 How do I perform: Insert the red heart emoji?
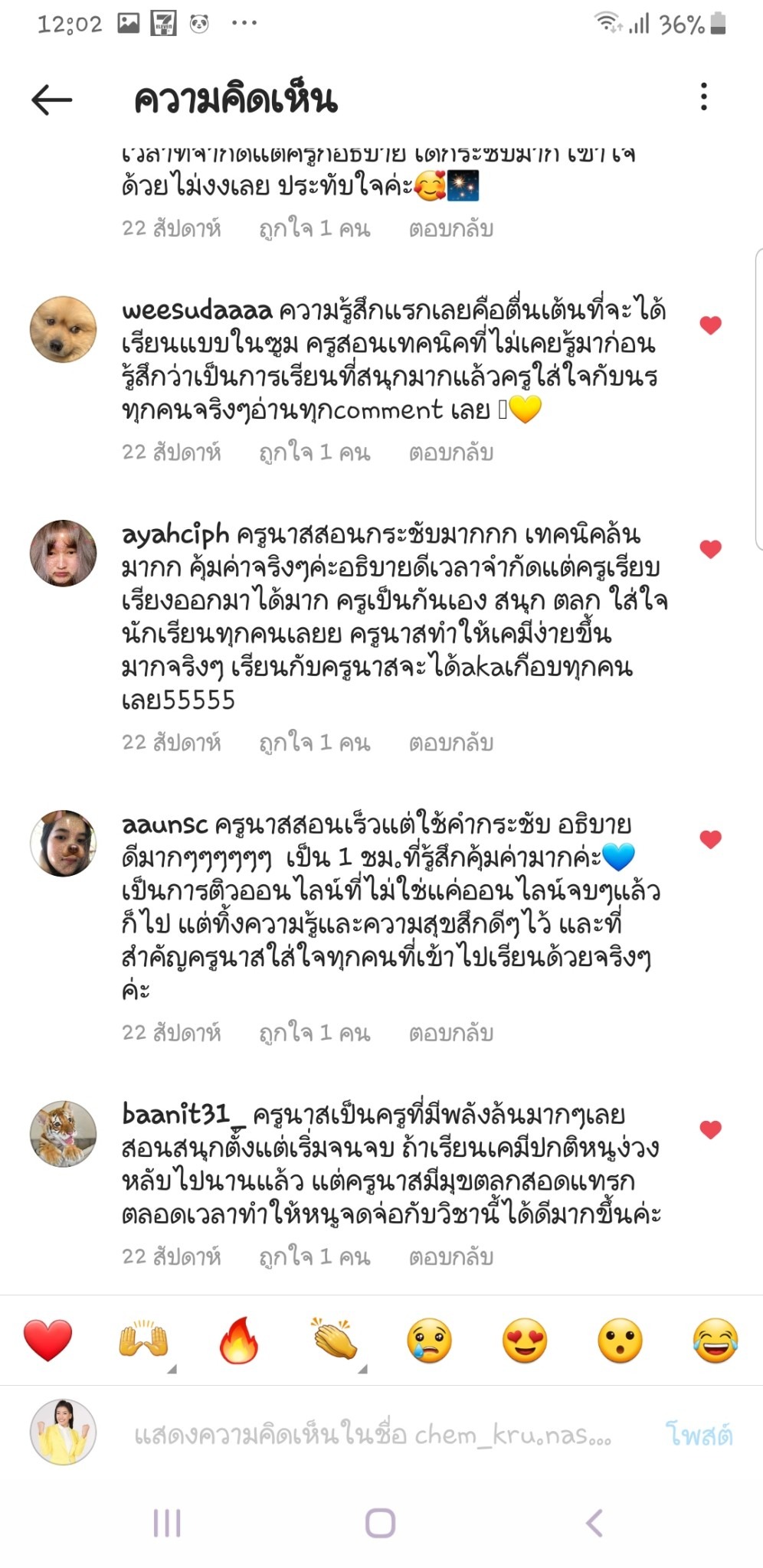tap(47, 1341)
